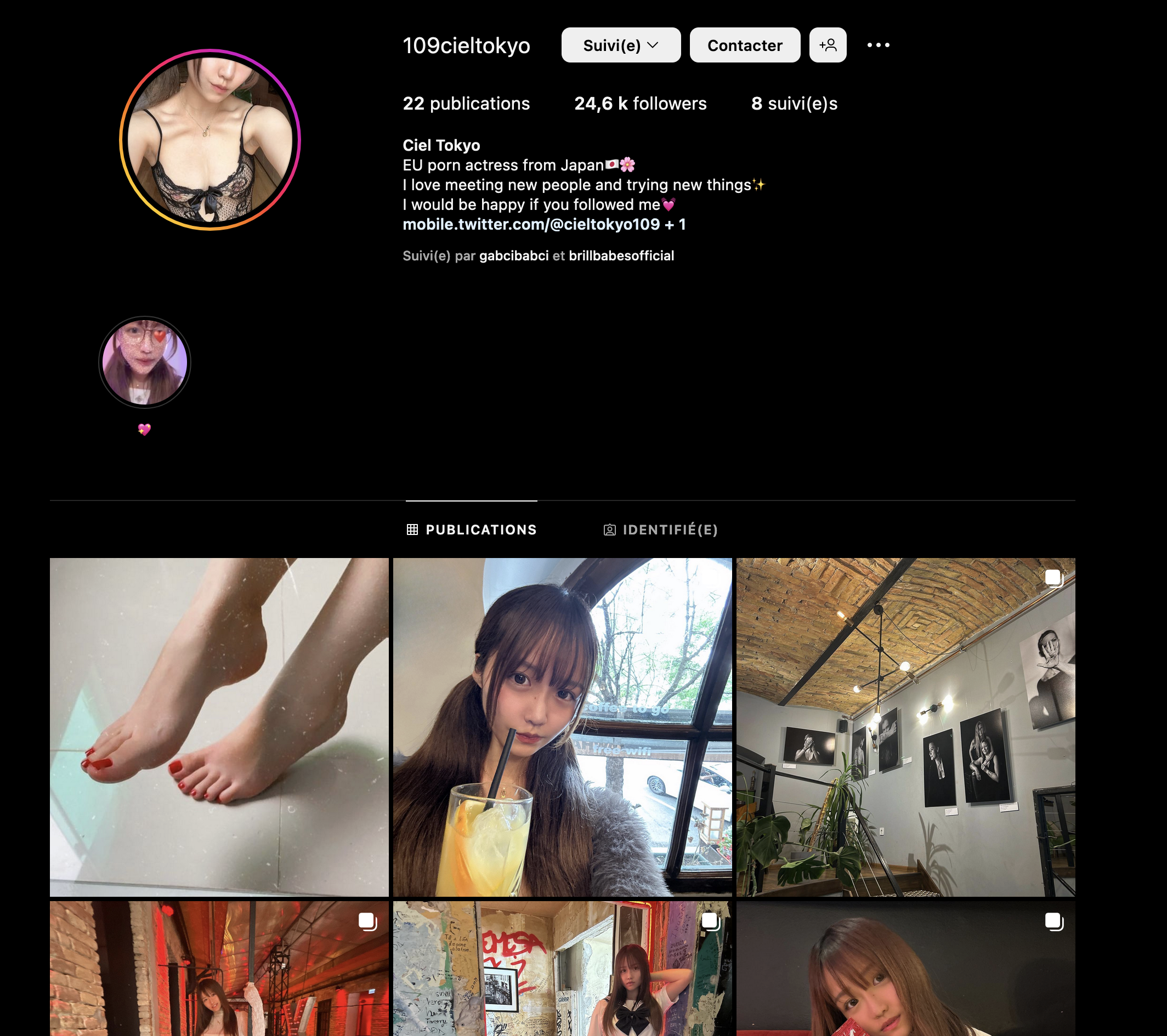Visit brillbabesofficial's profile
1167x1036 pixels.
(x=621, y=256)
